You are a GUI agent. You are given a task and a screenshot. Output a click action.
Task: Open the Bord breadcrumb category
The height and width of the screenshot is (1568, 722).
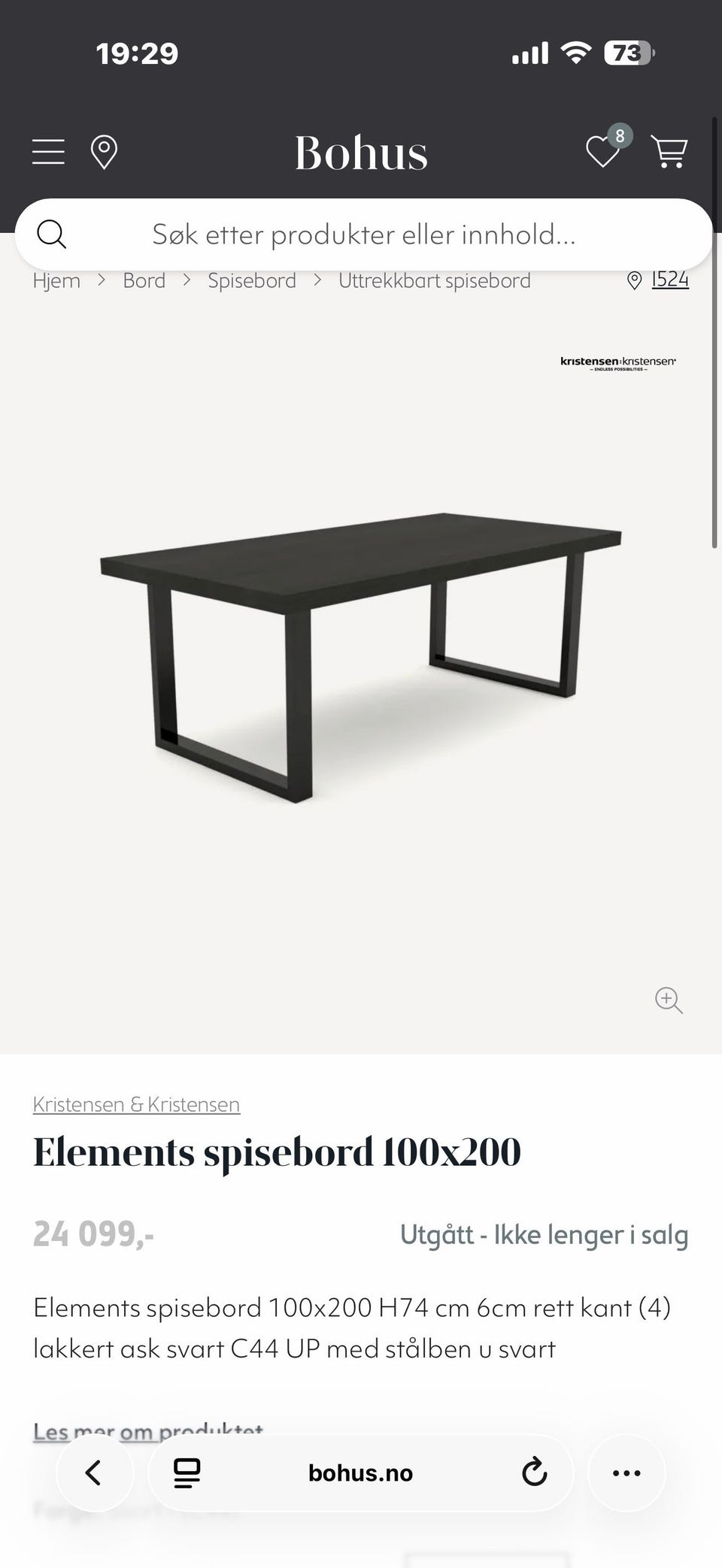click(144, 280)
